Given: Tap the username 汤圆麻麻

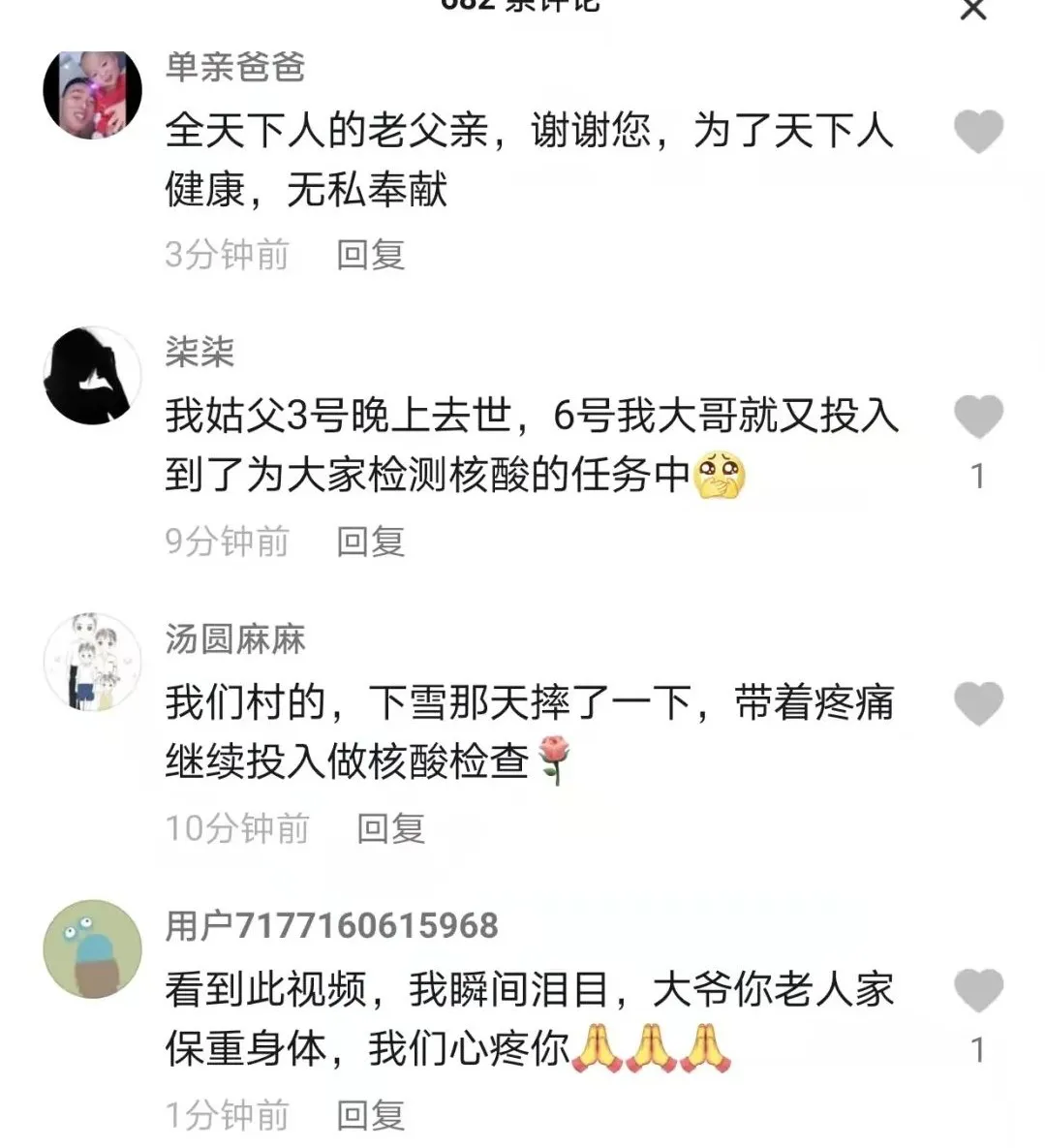Looking at the screenshot, I should [234, 639].
